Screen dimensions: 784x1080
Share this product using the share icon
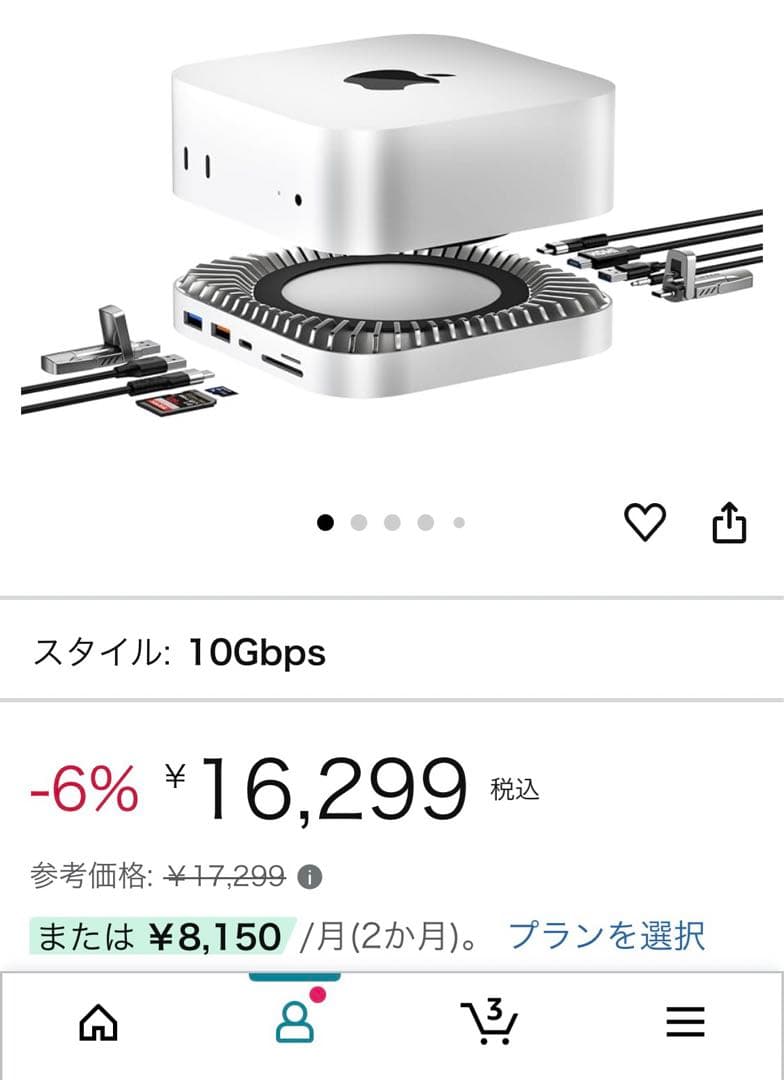(731, 520)
